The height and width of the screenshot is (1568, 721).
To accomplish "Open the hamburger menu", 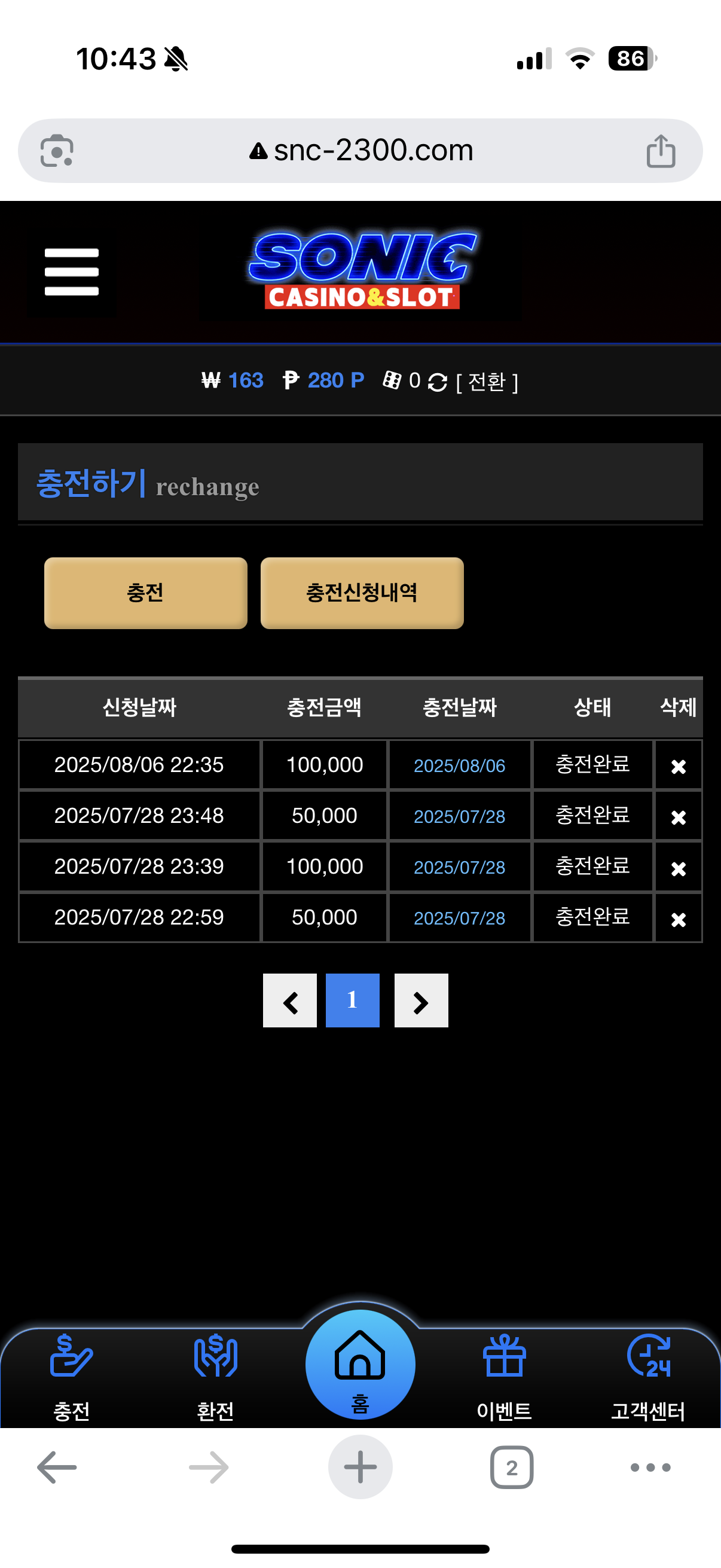I will click(x=71, y=271).
